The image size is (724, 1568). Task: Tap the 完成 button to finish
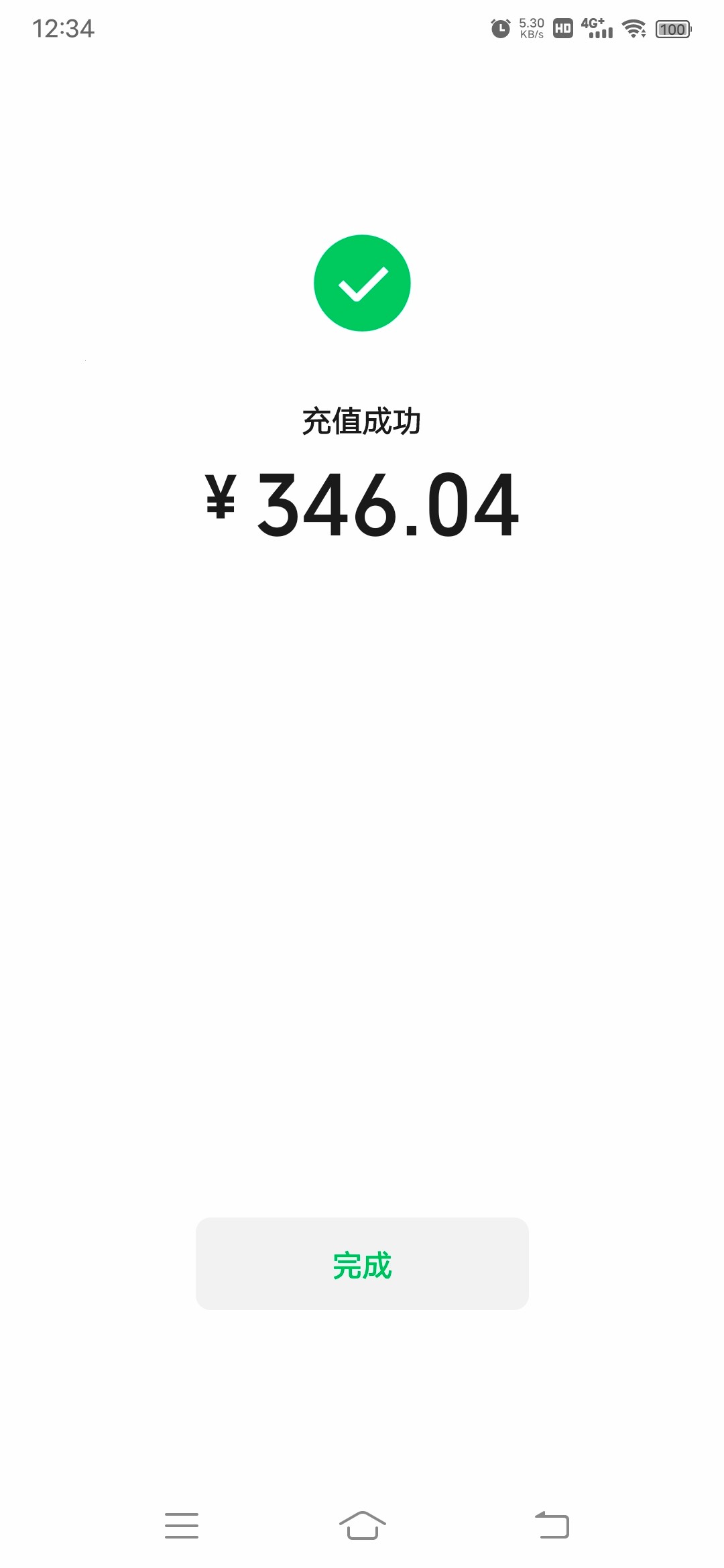pos(362,1264)
